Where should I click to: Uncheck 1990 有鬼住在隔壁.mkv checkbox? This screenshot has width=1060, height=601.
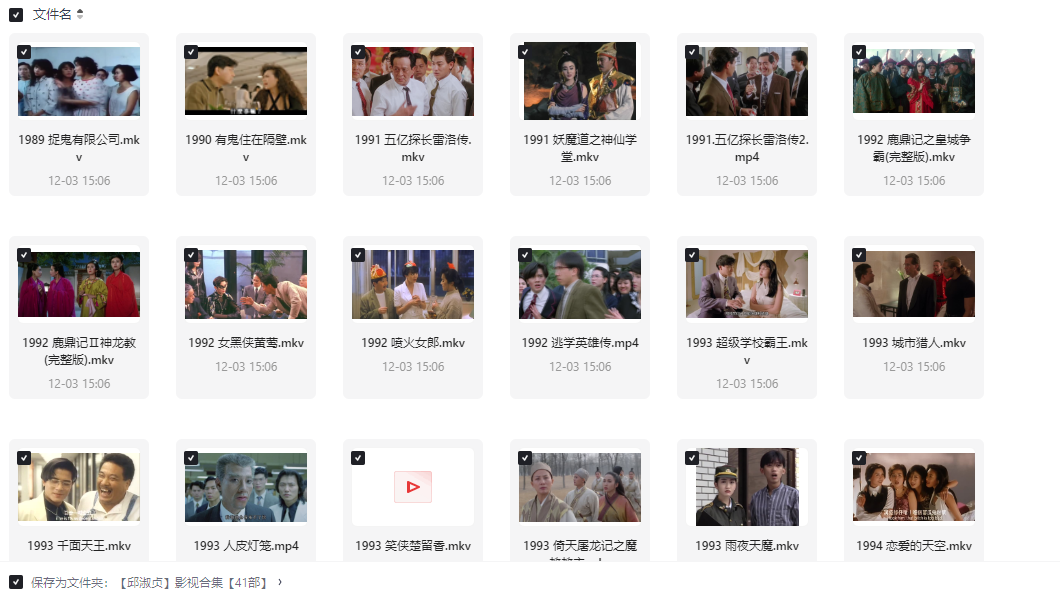191,52
